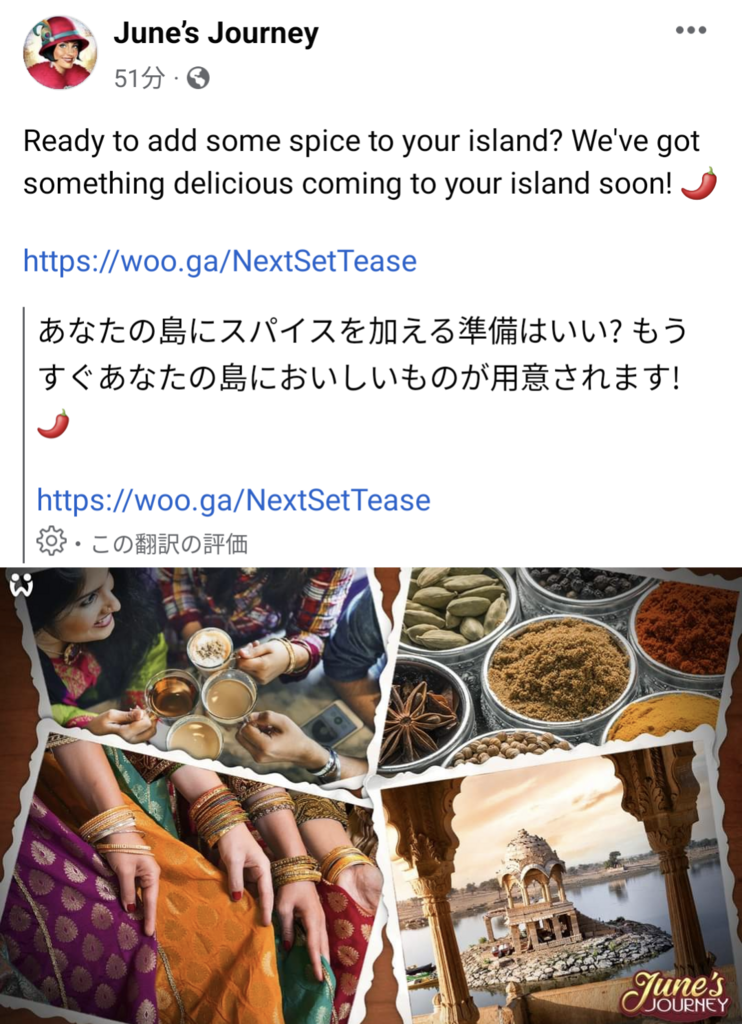Open the post's spice collage image
This screenshot has width=742, height=1024.
371,795
